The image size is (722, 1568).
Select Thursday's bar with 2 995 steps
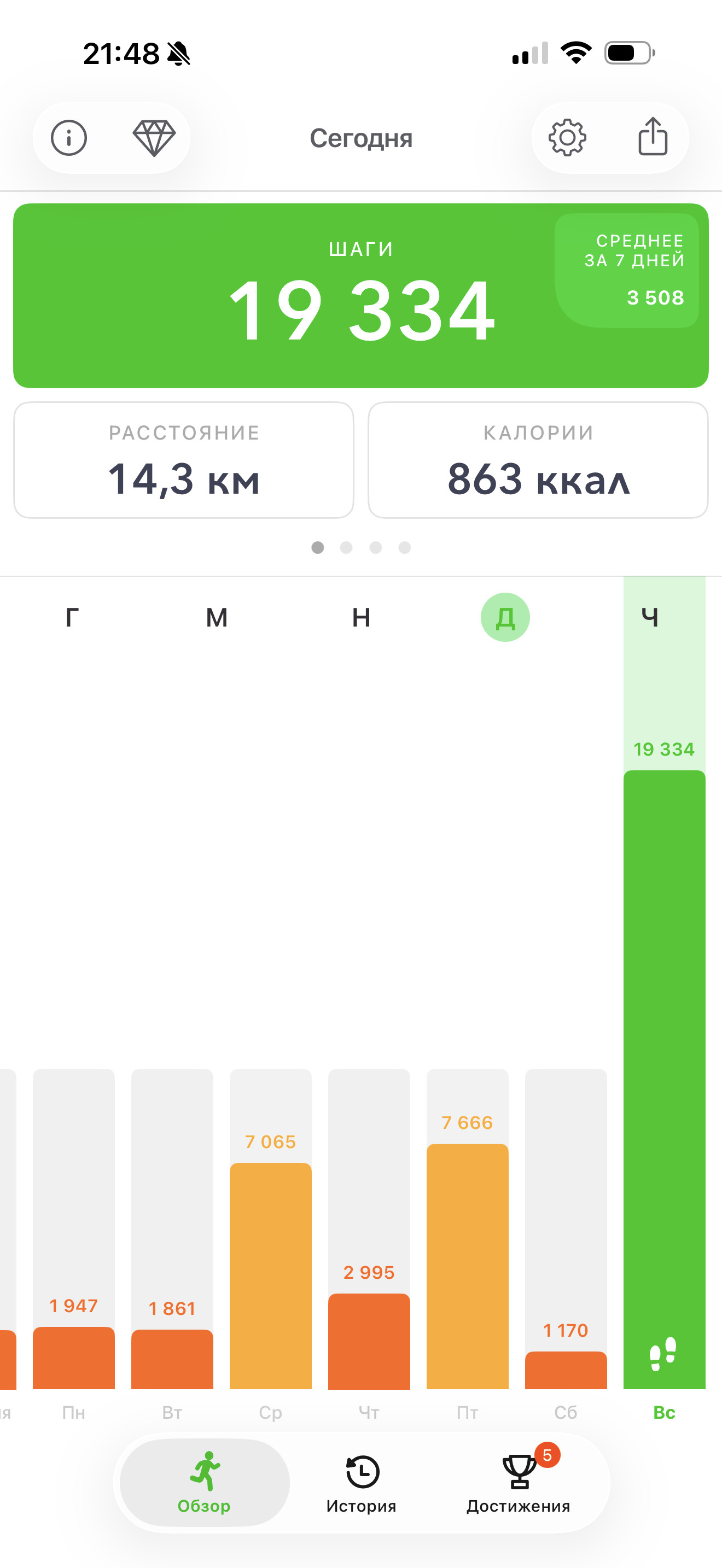tap(369, 1228)
